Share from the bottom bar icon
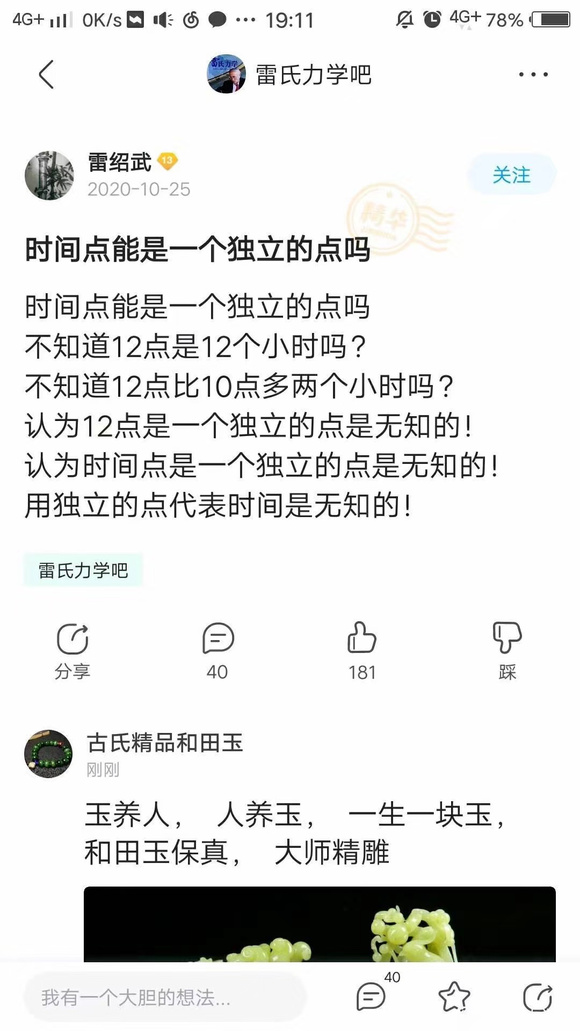 click(x=537, y=998)
